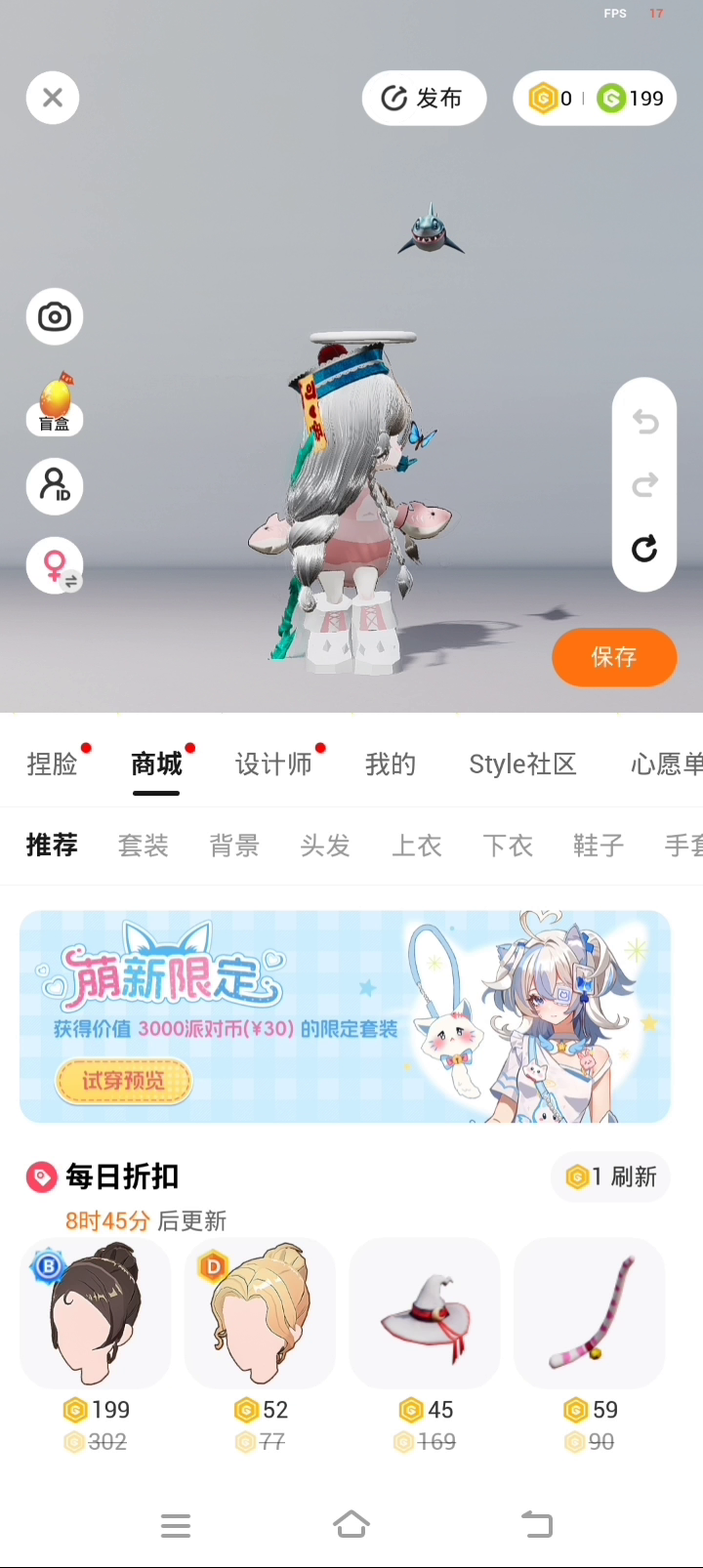
Task: Choose the pink striped tail priced 59
Action: click(590, 1313)
